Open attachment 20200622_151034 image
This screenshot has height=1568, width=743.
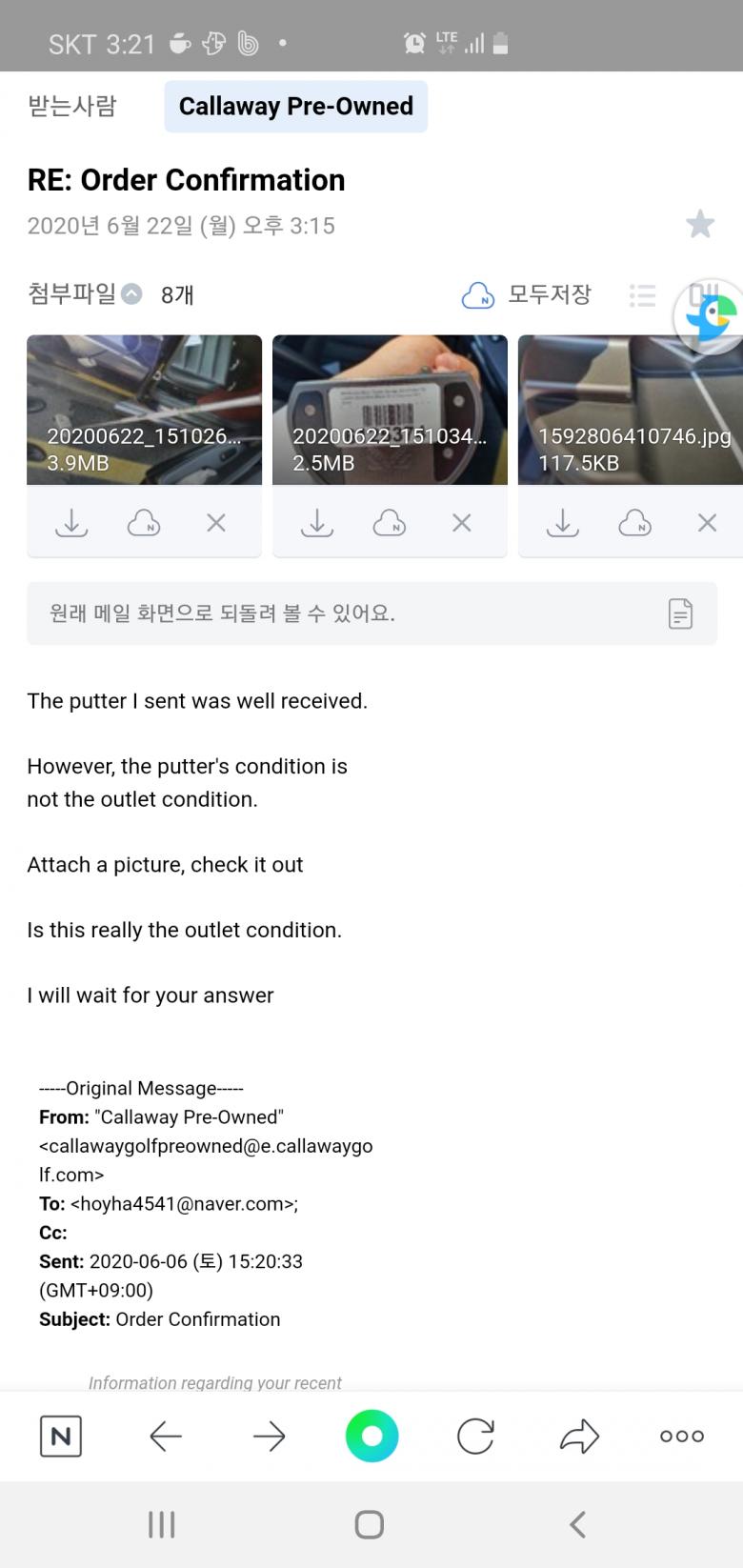coord(390,410)
